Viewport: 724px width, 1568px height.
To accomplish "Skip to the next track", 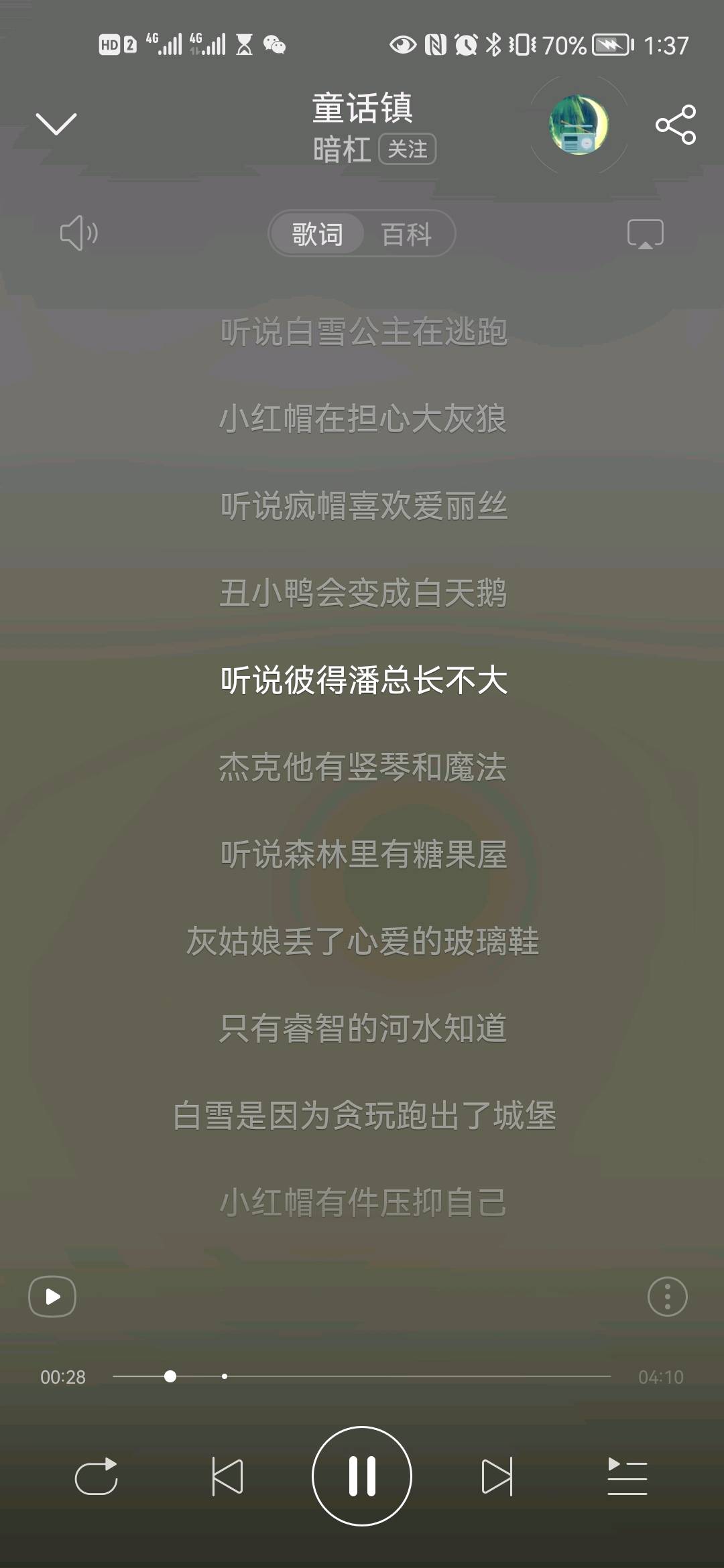I will click(497, 1476).
